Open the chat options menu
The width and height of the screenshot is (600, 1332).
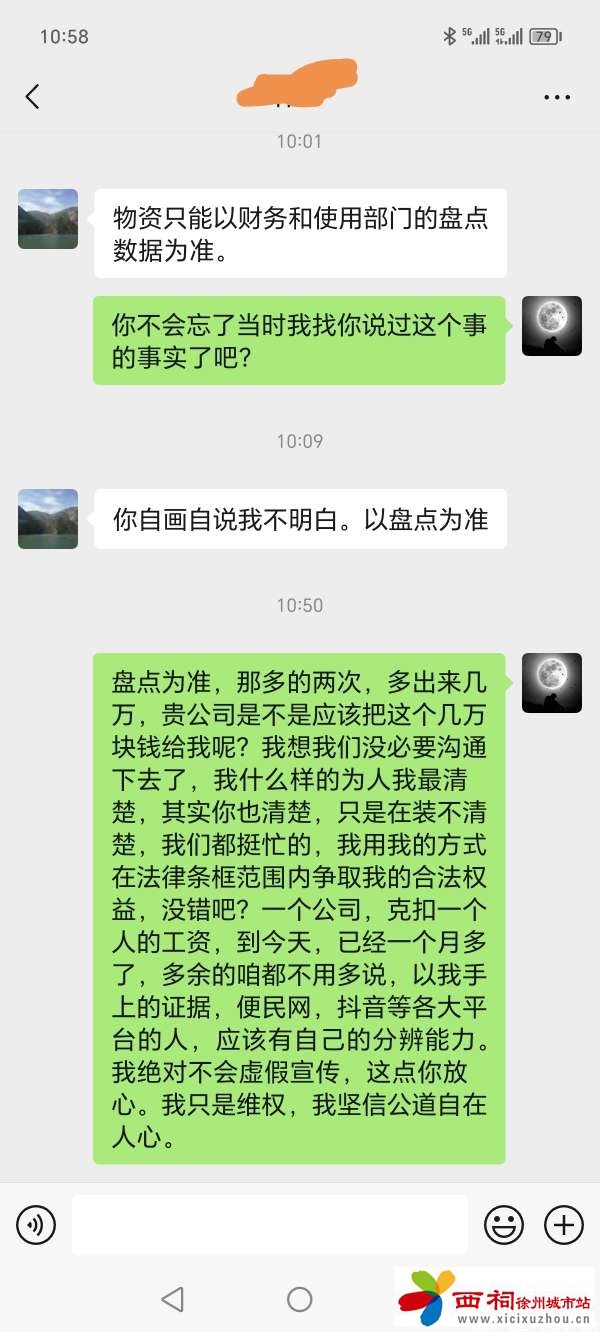point(557,97)
